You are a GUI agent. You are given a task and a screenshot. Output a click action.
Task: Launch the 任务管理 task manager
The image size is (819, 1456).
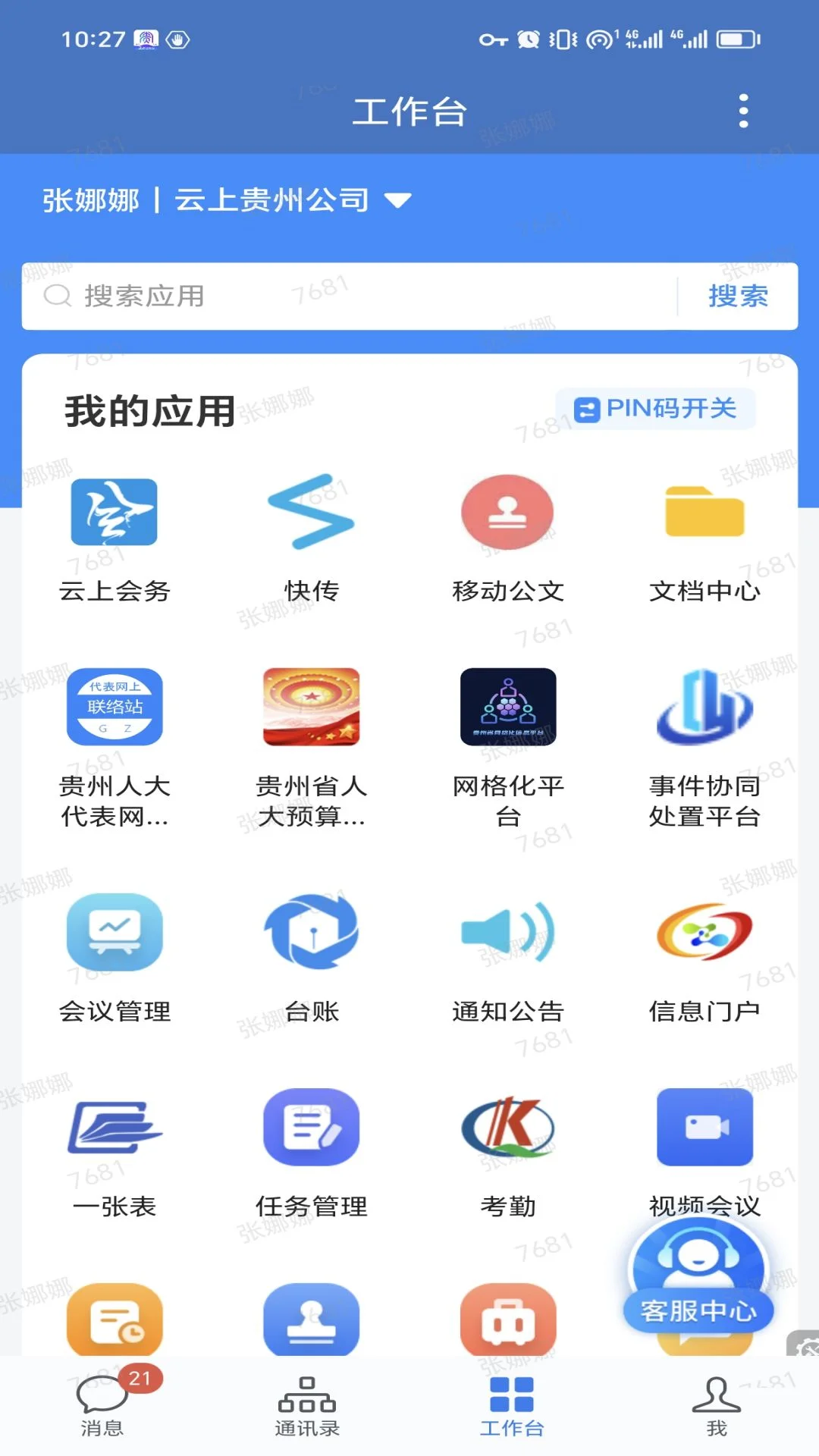coord(311,1129)
